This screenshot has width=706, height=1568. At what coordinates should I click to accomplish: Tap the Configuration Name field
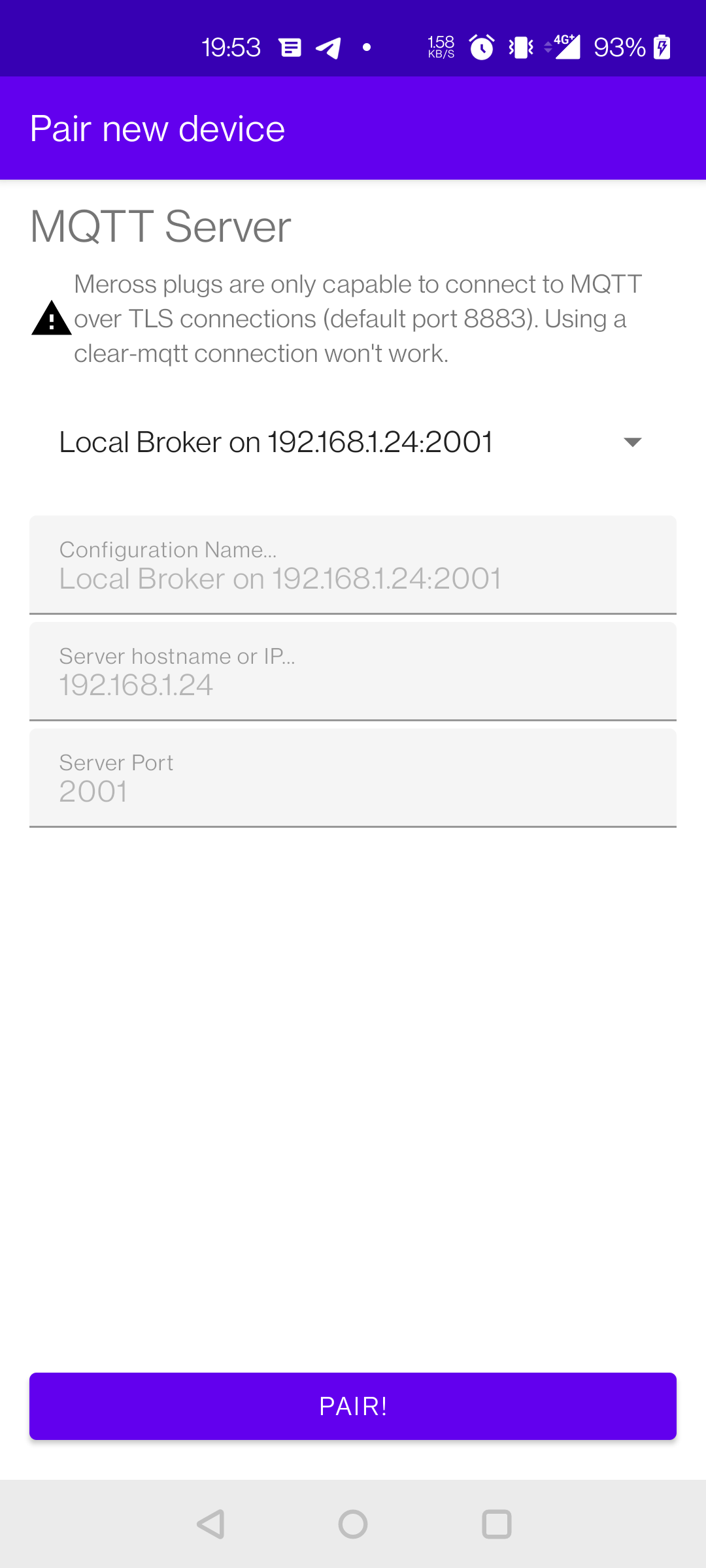[x=353, y=565]
